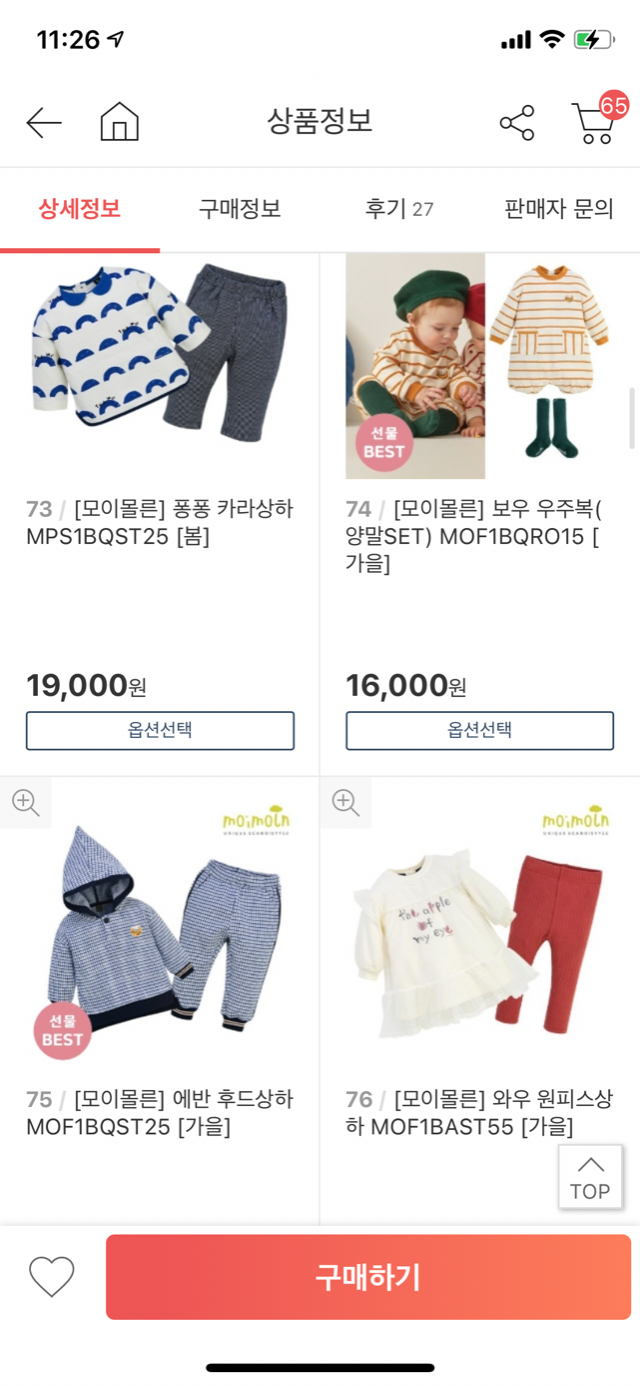This screenshot has width=640, height=1386.
Task: Open product 74 보우 우주복
Action: [x=479, y=536]
